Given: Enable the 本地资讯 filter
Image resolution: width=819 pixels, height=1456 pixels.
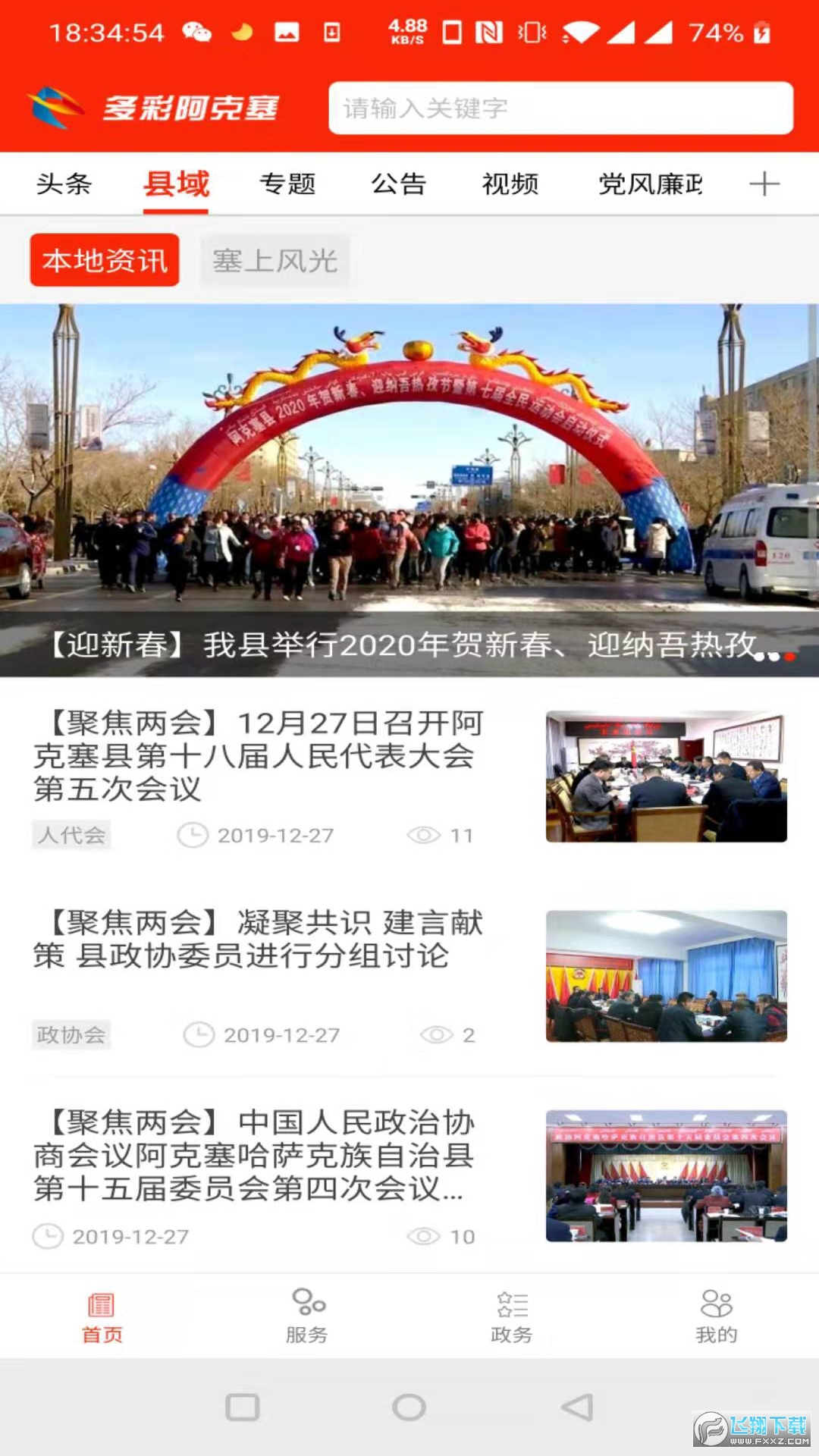Looking at the screenshot, I should tap(104, 260).
